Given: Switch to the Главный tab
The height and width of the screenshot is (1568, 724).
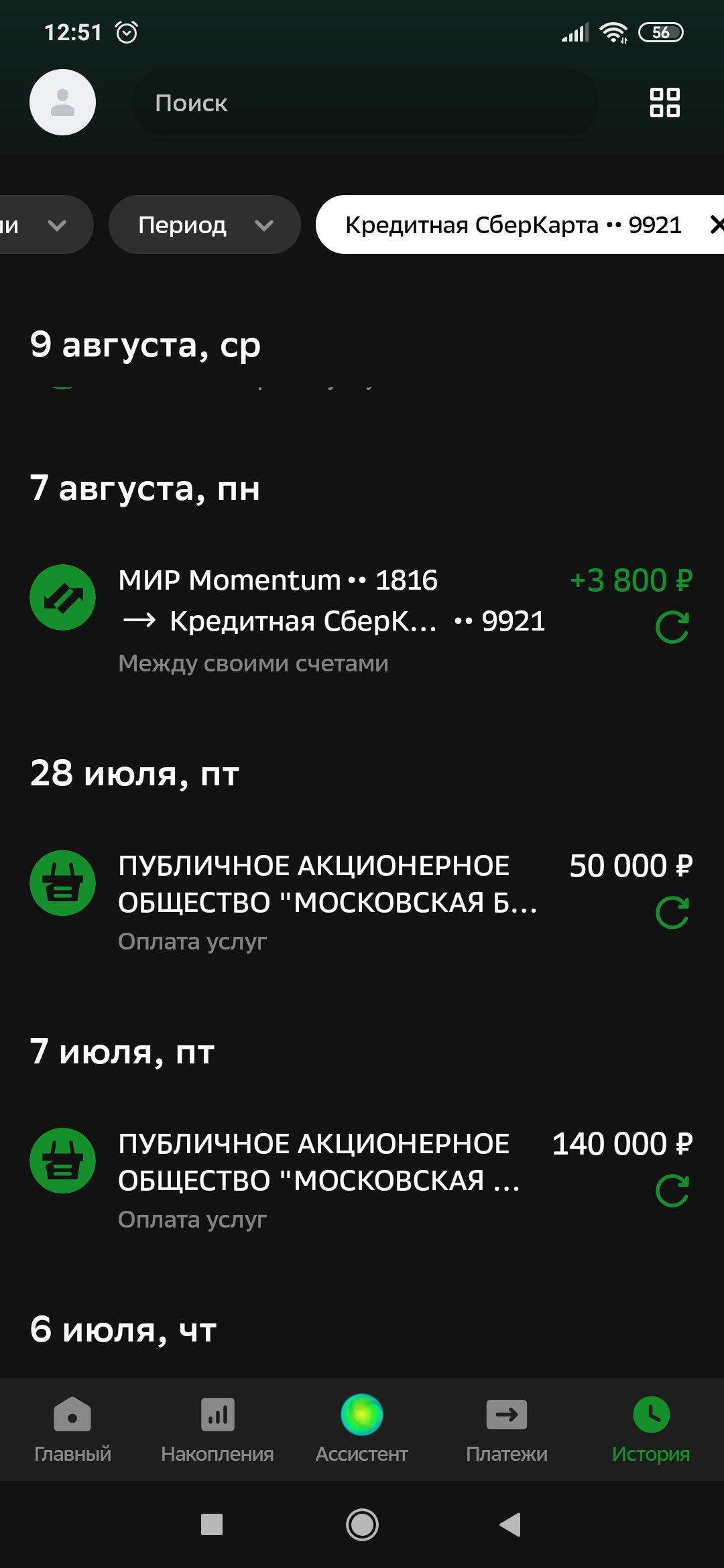Looking at the screenshot, I should [72, 1429].
